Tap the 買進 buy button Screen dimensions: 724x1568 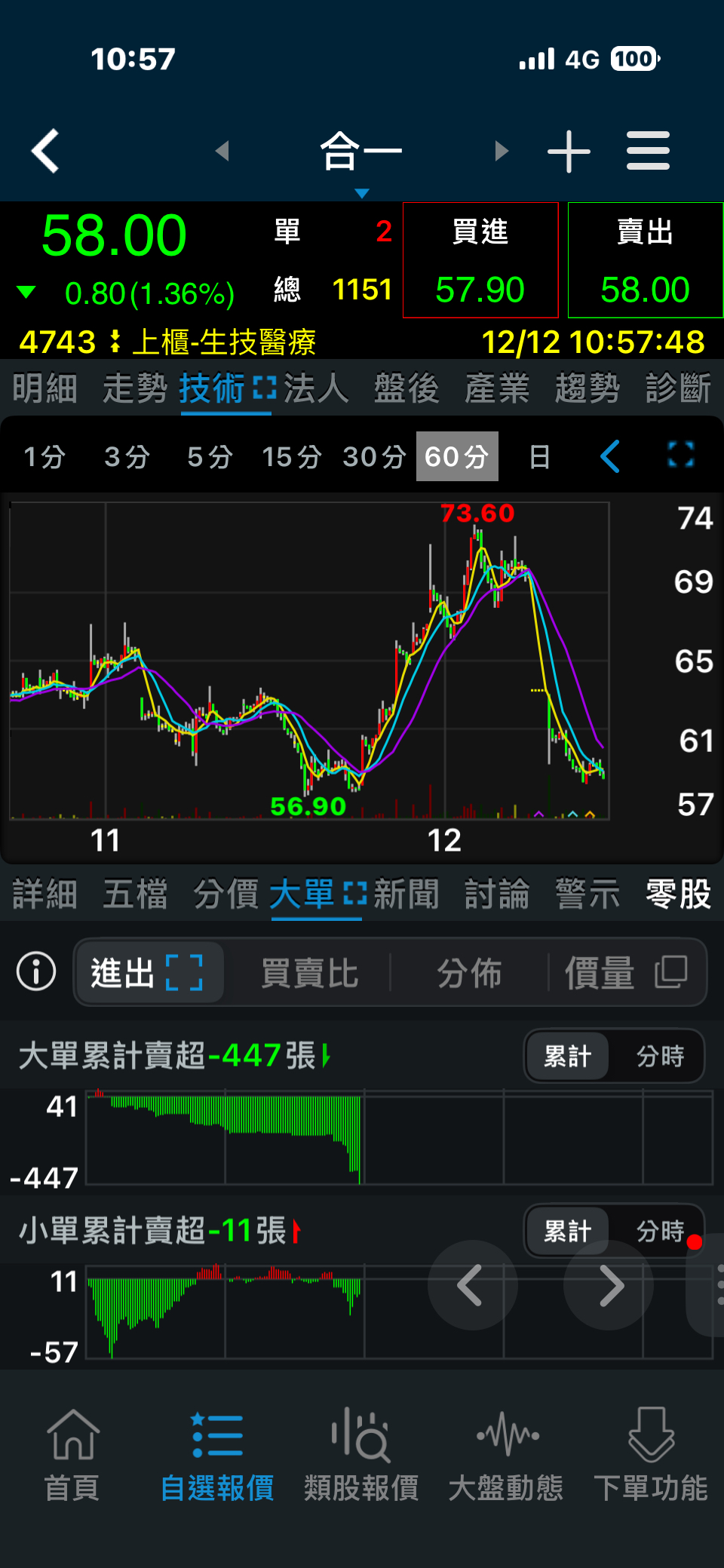tap(480, 260)
